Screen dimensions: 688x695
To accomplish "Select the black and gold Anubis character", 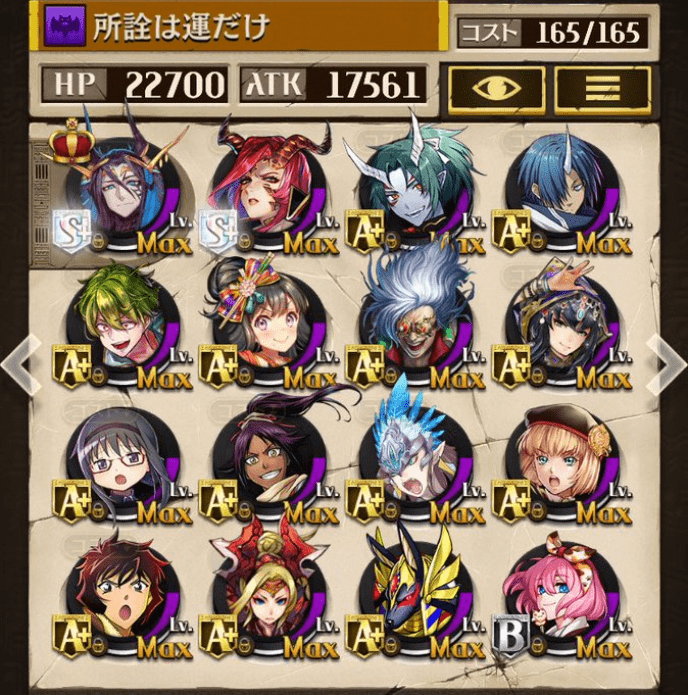I will pyautogui.click(x=408, y=597).
